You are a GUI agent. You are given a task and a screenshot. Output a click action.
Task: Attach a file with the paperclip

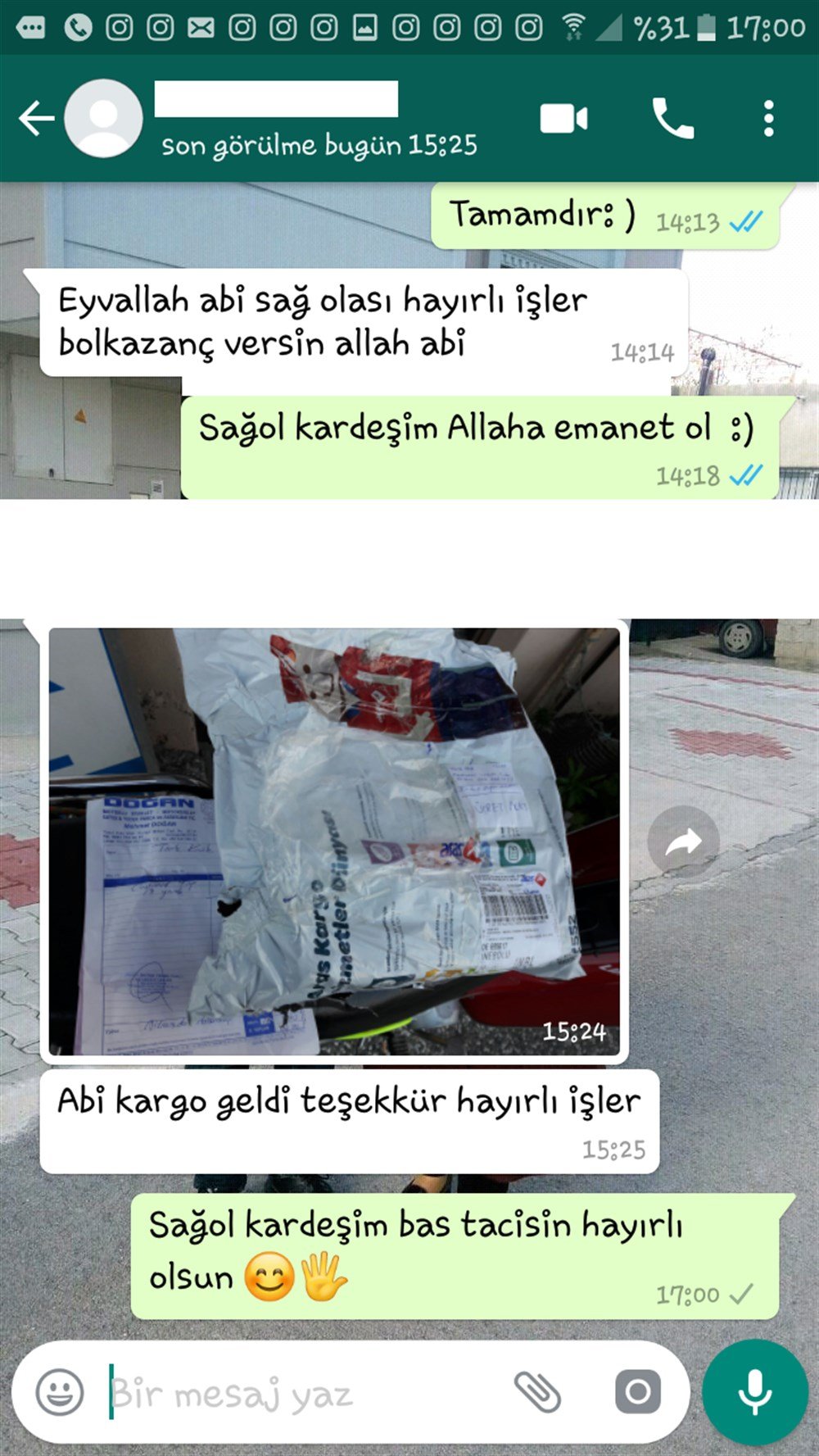point(537,1392)
